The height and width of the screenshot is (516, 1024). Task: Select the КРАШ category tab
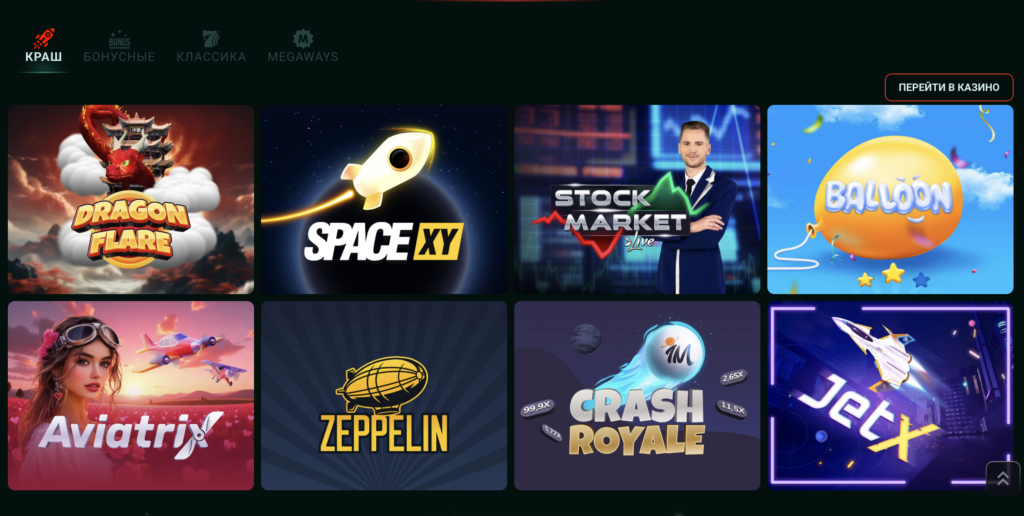43,47
